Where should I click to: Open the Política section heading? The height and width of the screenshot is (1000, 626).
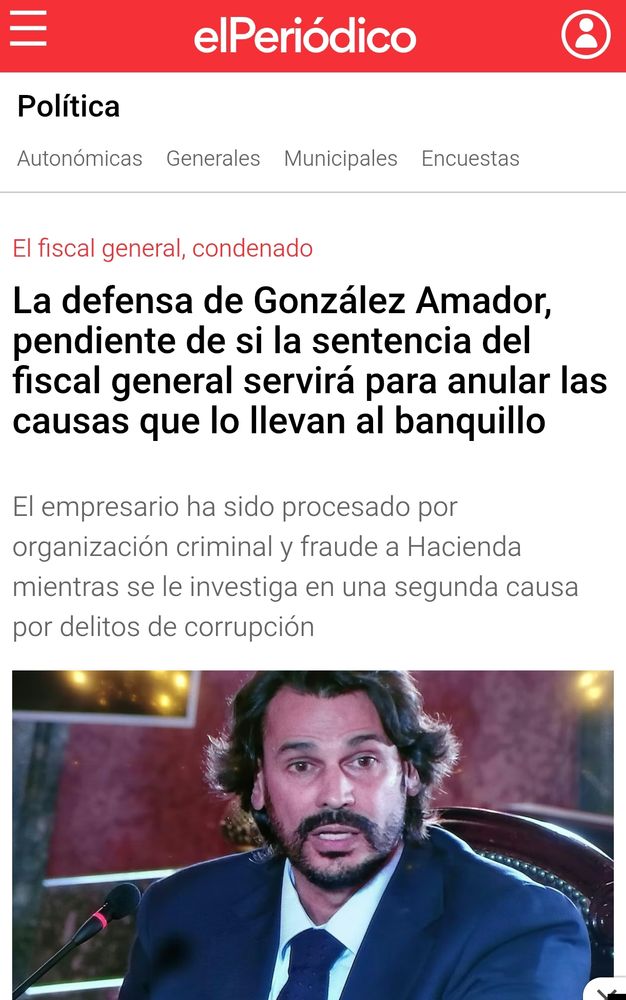68,106
